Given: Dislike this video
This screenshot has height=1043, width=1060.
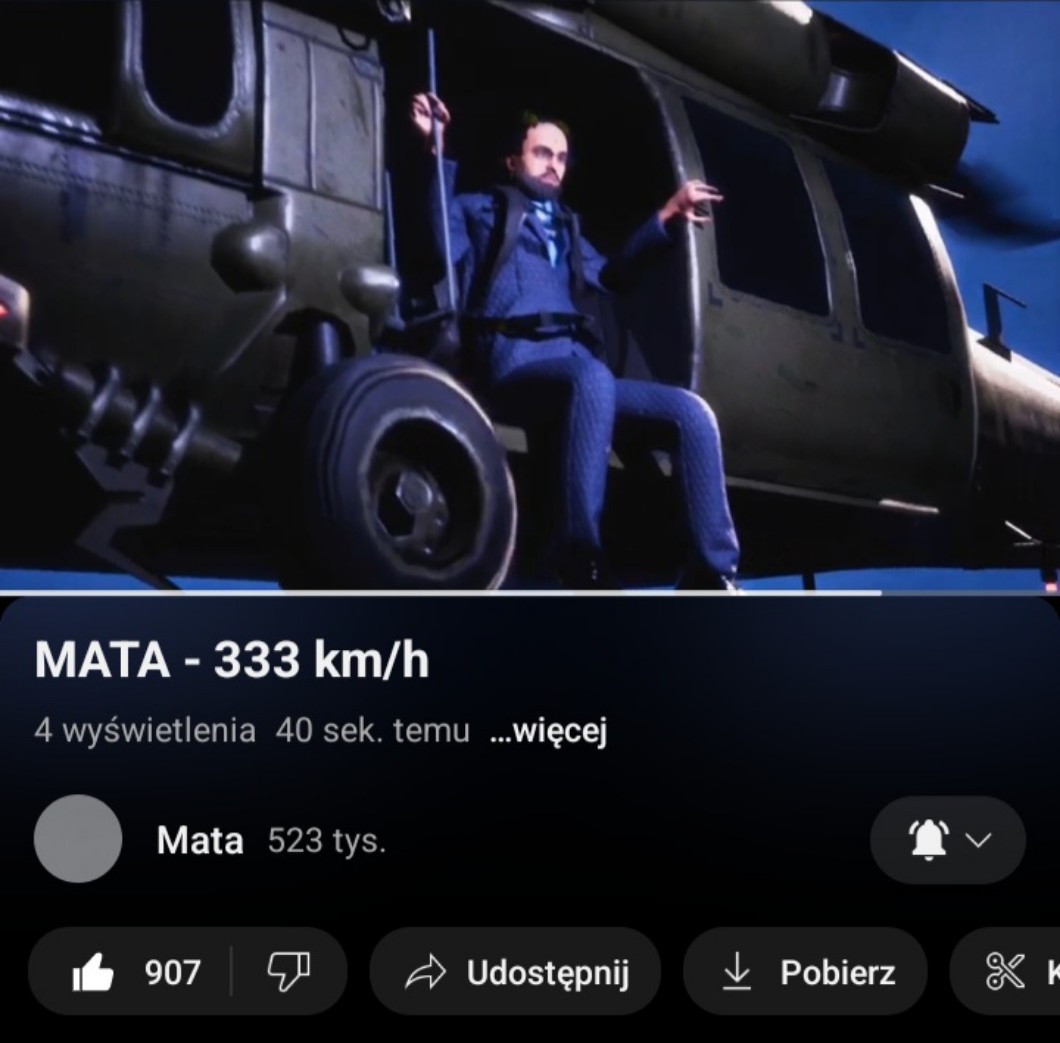Looking at the screenshot, I should click(x=288, y=970).
